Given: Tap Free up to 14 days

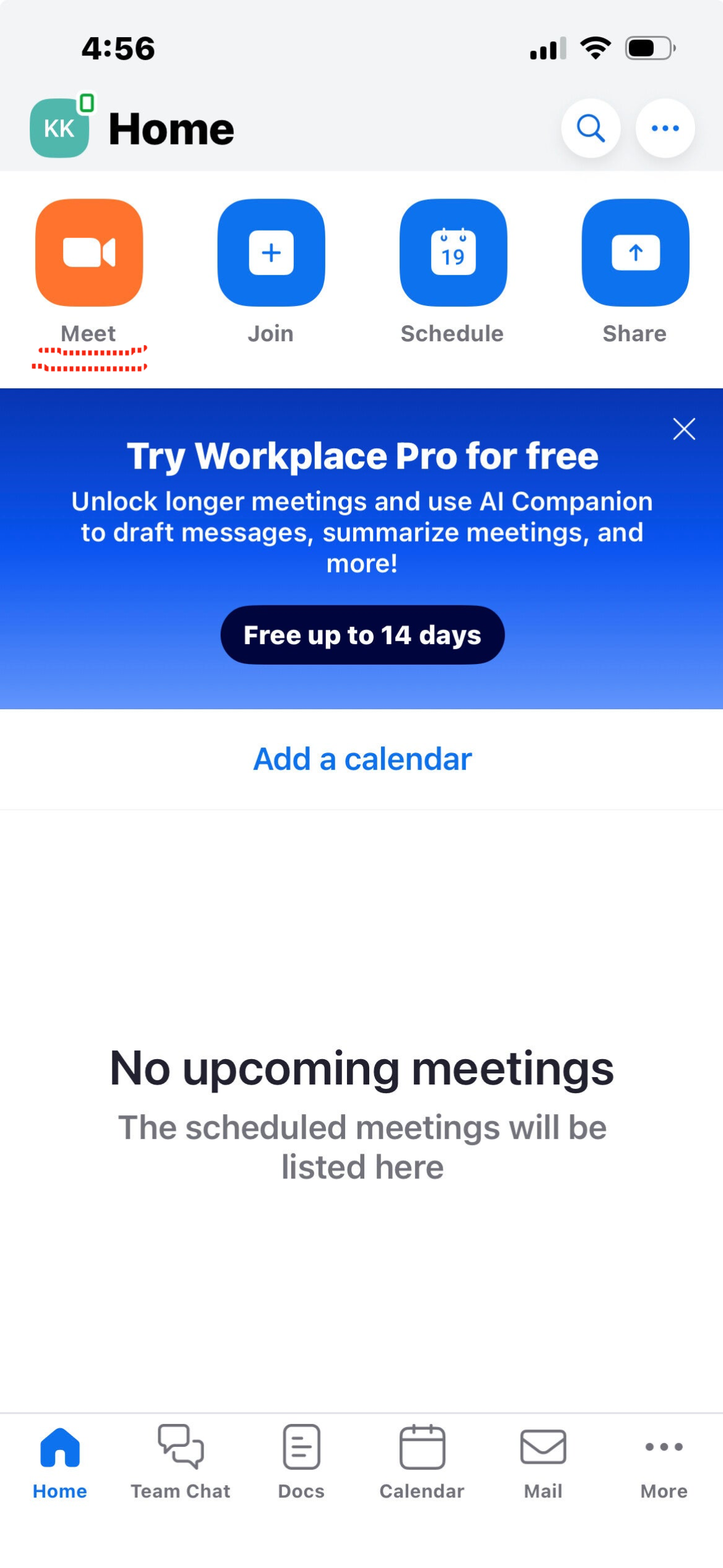Looking at the screenshot, I should click(362, 634).
